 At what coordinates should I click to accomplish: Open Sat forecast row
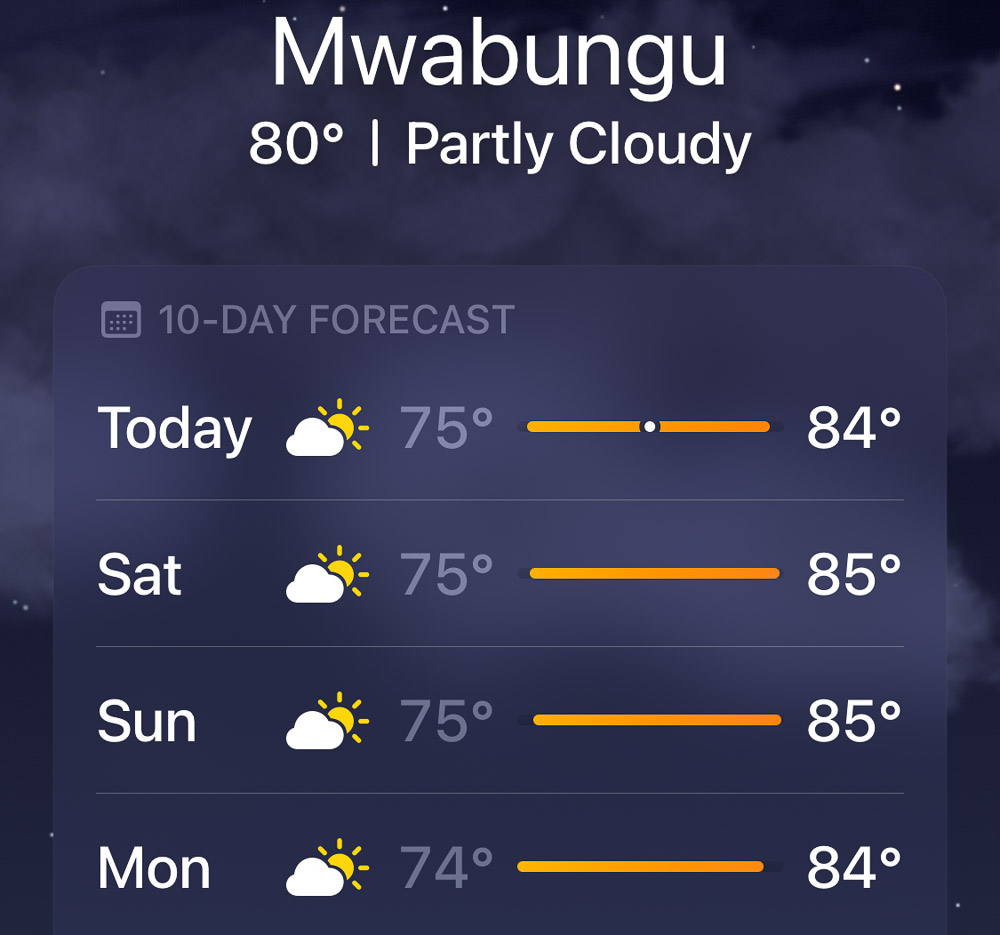498,574
